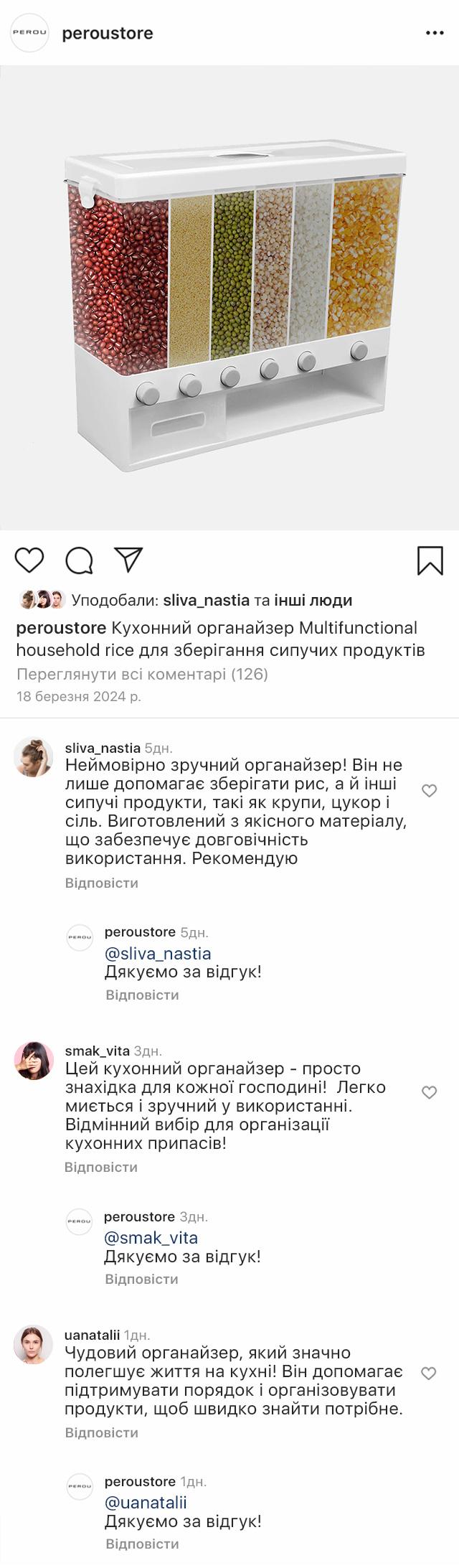Like sliva_nastia's comment
The width and height of the screenshot is (459, 1568).
[429, 791]
